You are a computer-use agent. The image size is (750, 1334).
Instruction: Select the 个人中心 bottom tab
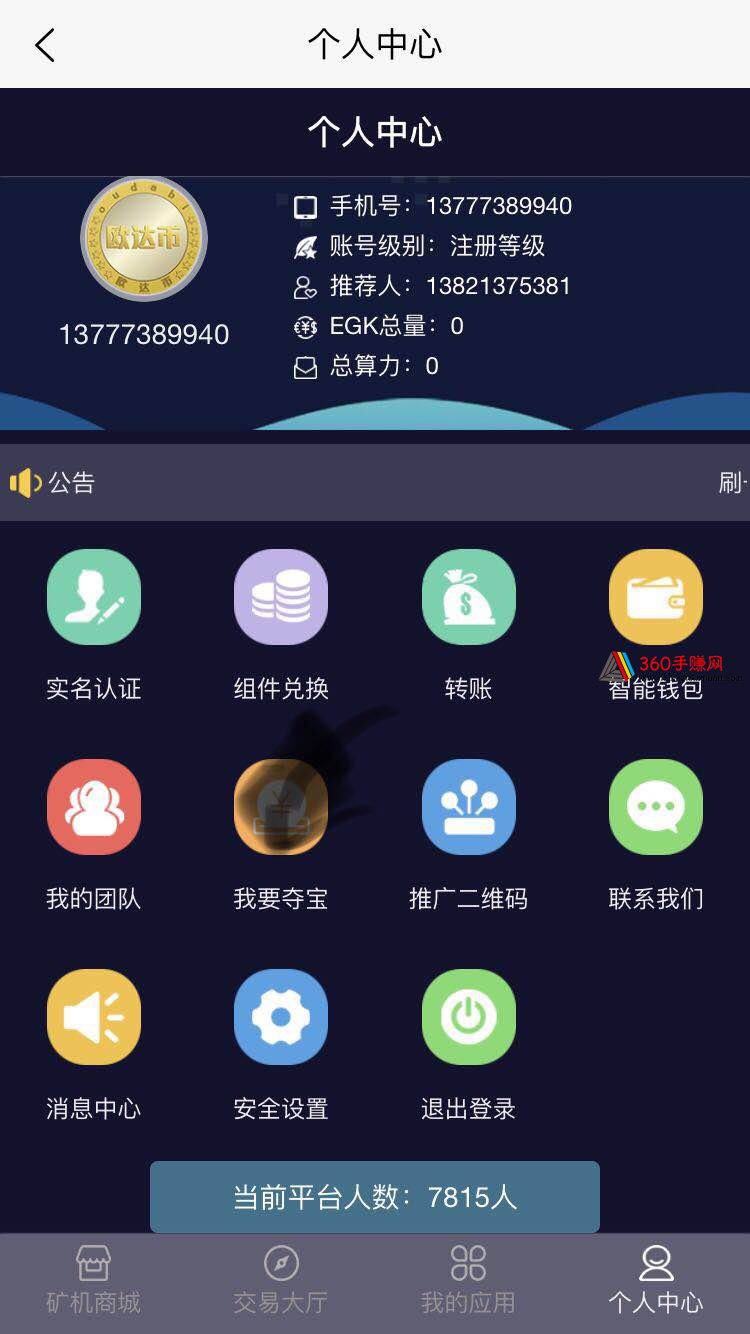[656, 1280]
